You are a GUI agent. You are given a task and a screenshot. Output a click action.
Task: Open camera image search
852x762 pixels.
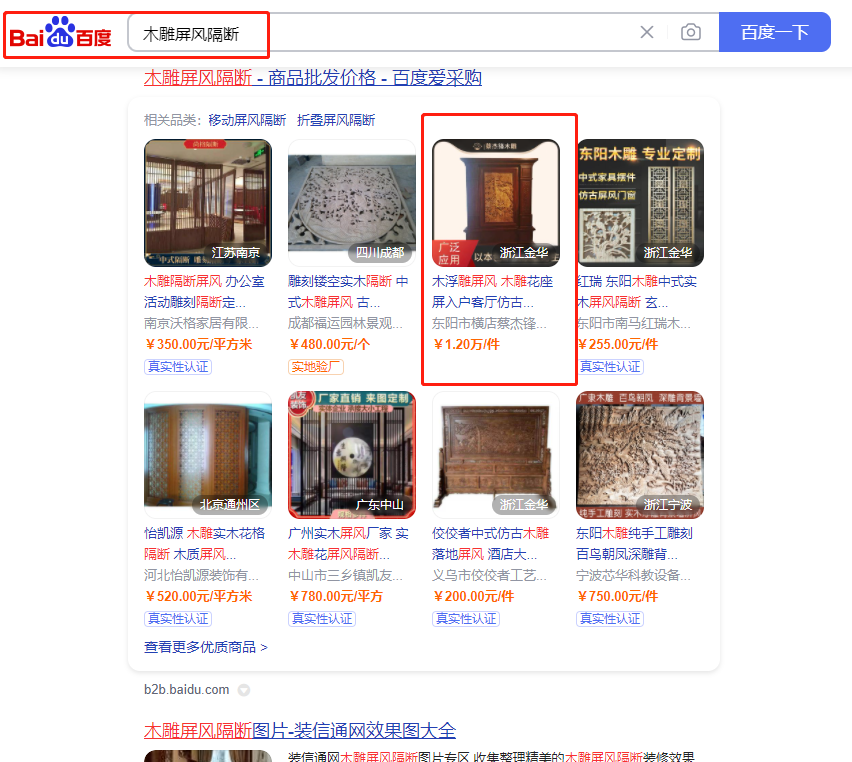[691, 32]
